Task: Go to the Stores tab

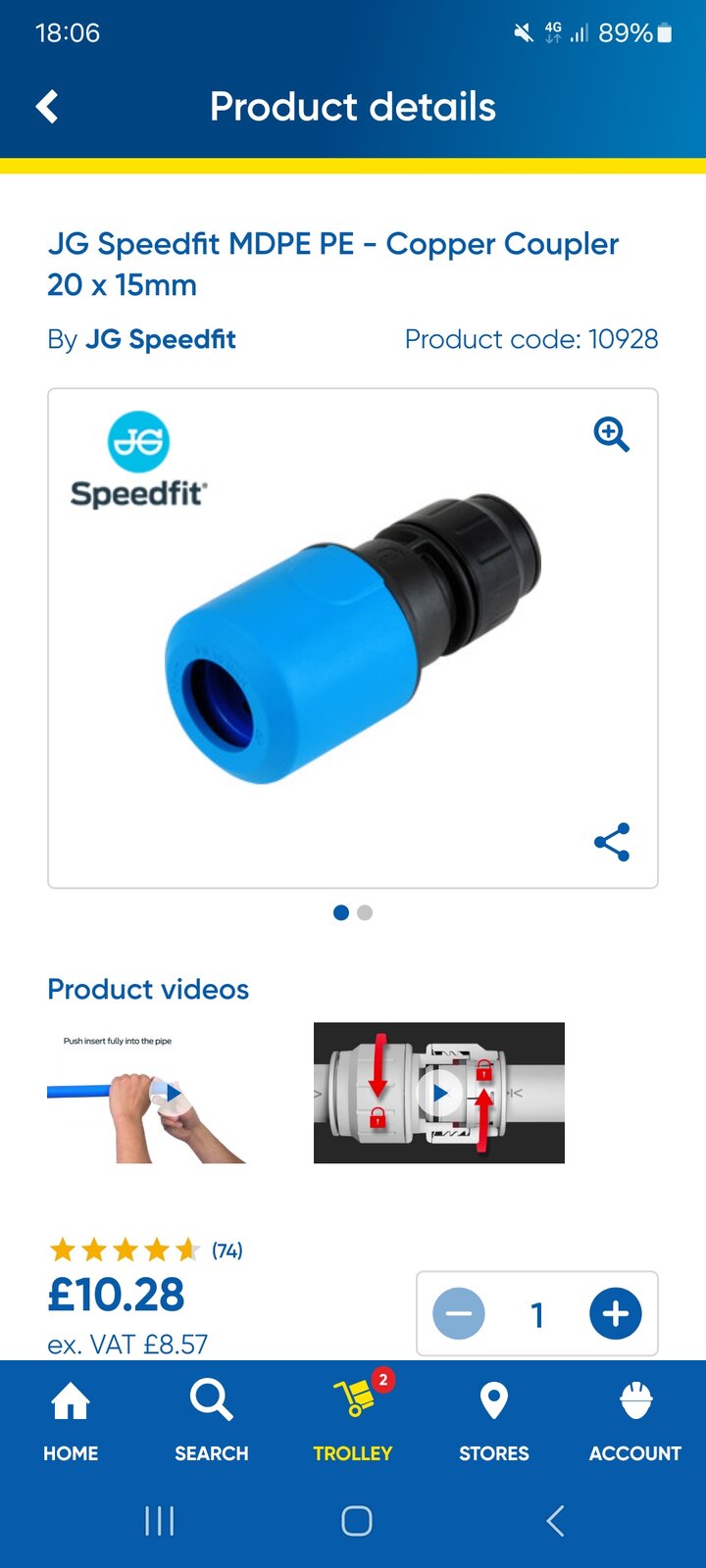Action: [493, 1419]
